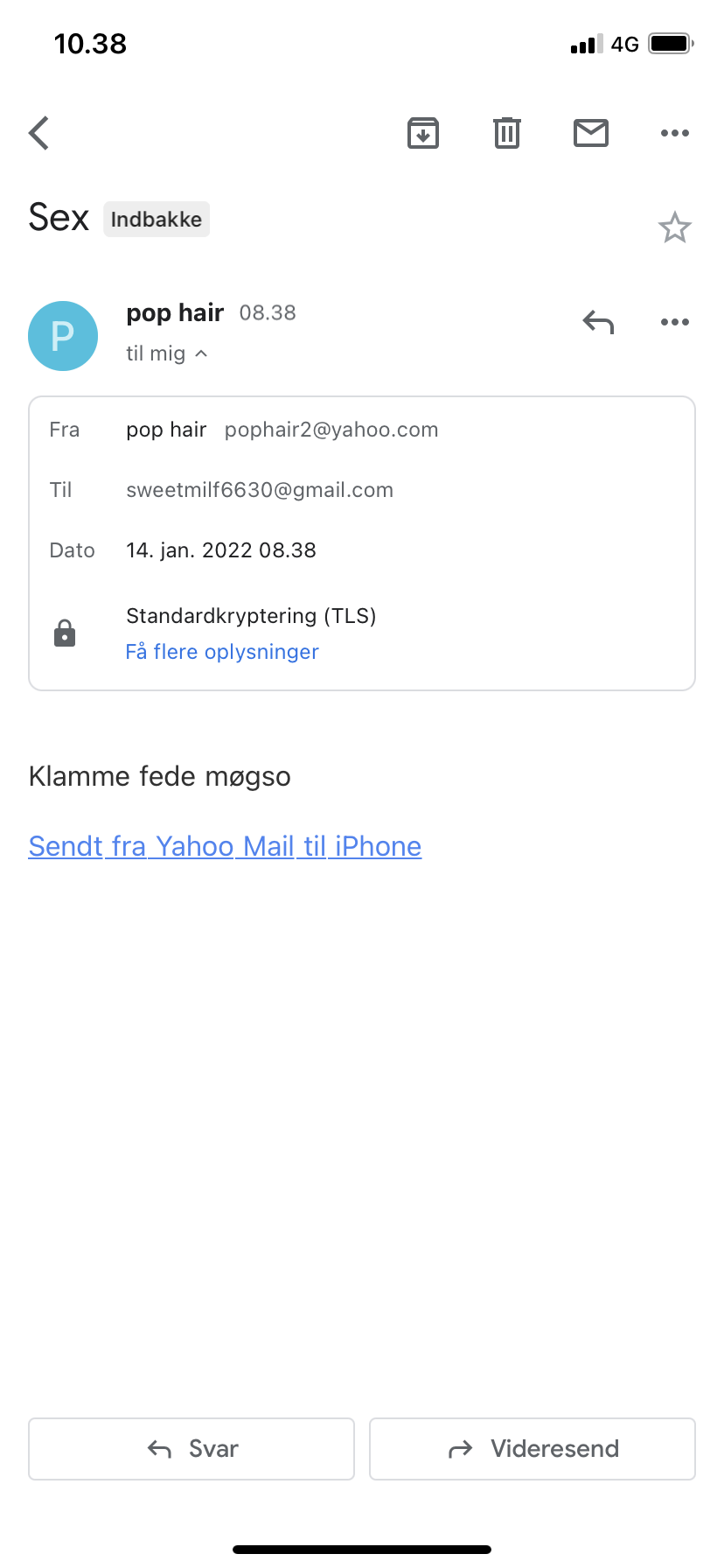The height and width of the screenshot is (1568, 724).
Task: Open 'Sendt fra Yahoo Mail til iPhone' link
Action: tap(225, 846)
